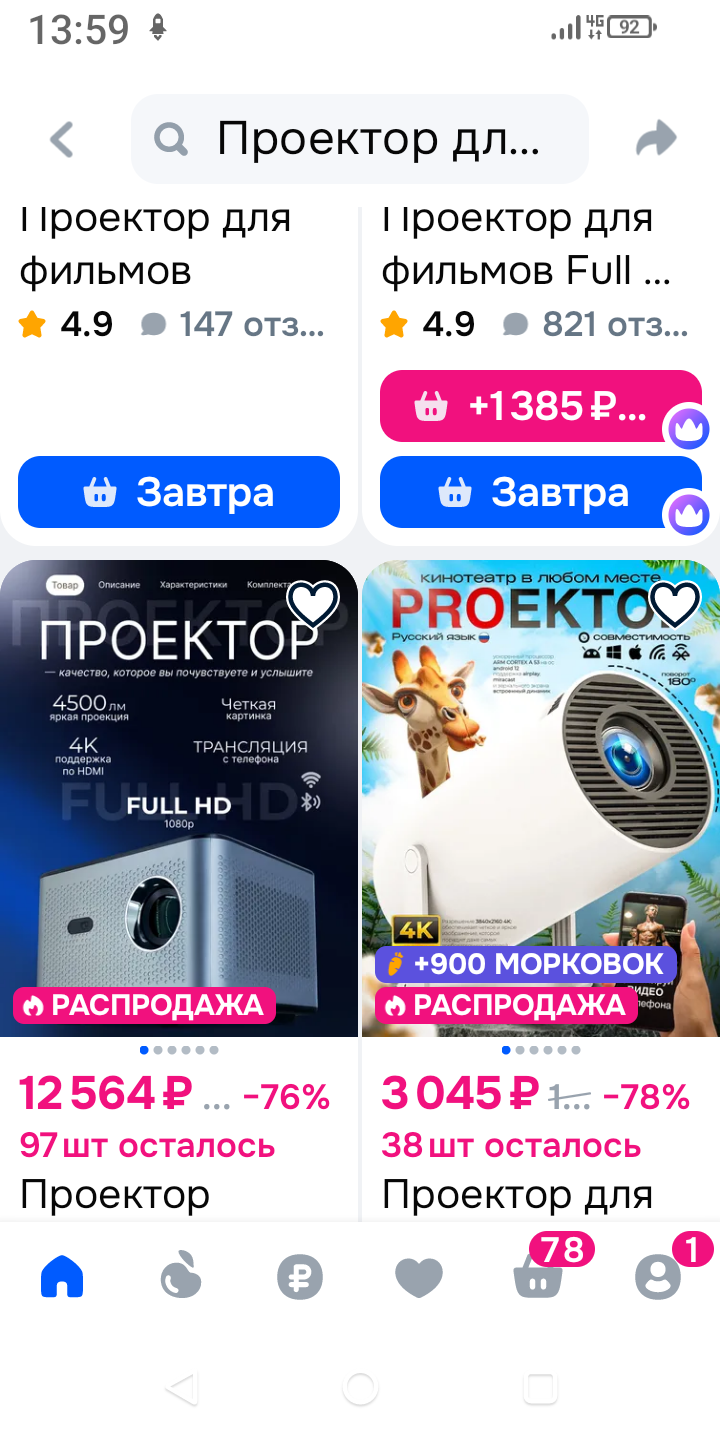Tap the pink +1385 ₽ cart button
The image size is (720, 1440).
click(x=530, y=406)
